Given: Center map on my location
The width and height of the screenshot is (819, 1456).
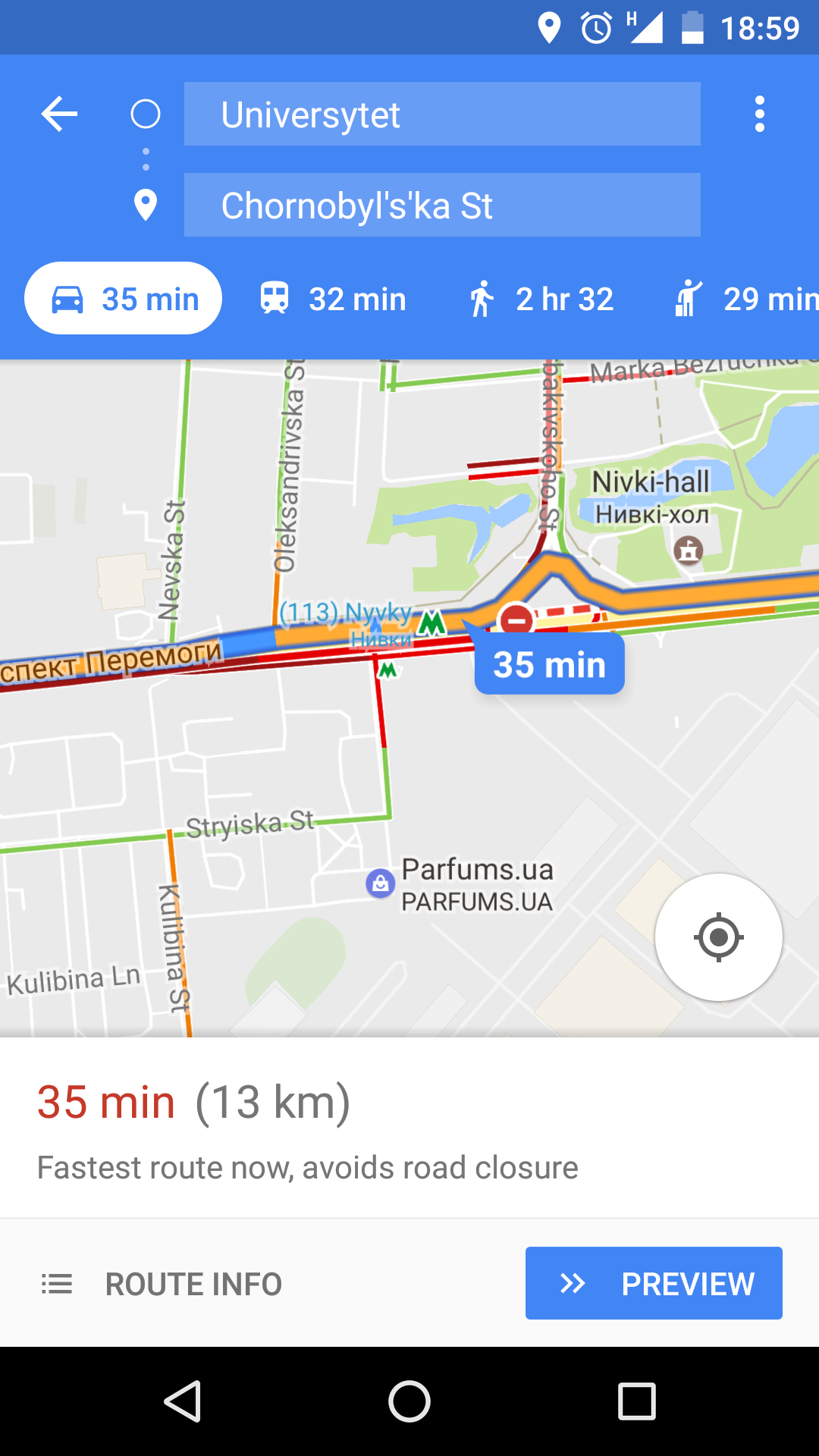Looking at the screenshot, I should 718,937.
